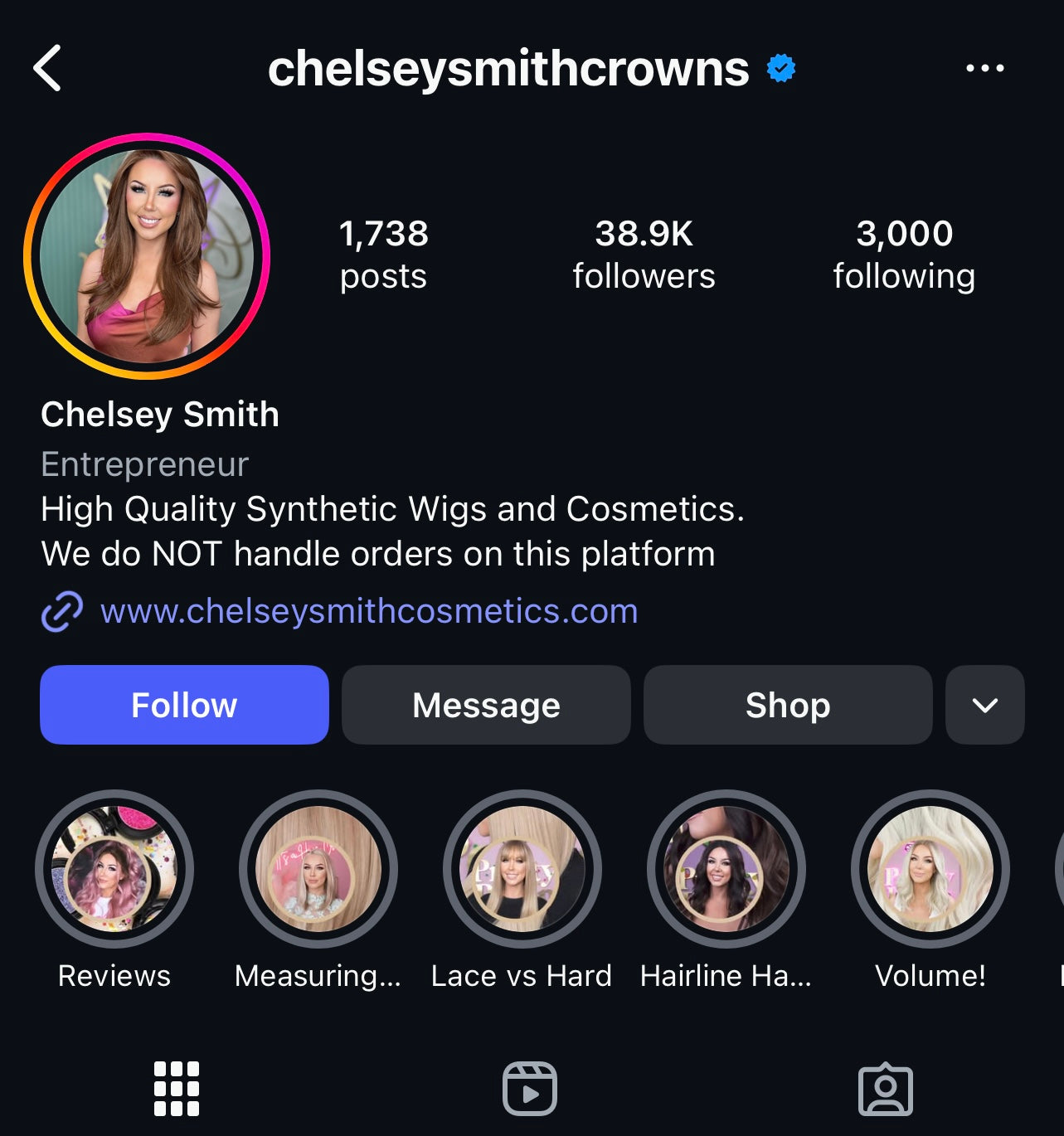Switch to the Reels tab
This screenshot has height=1136, width=1064.
(530, 1089)
